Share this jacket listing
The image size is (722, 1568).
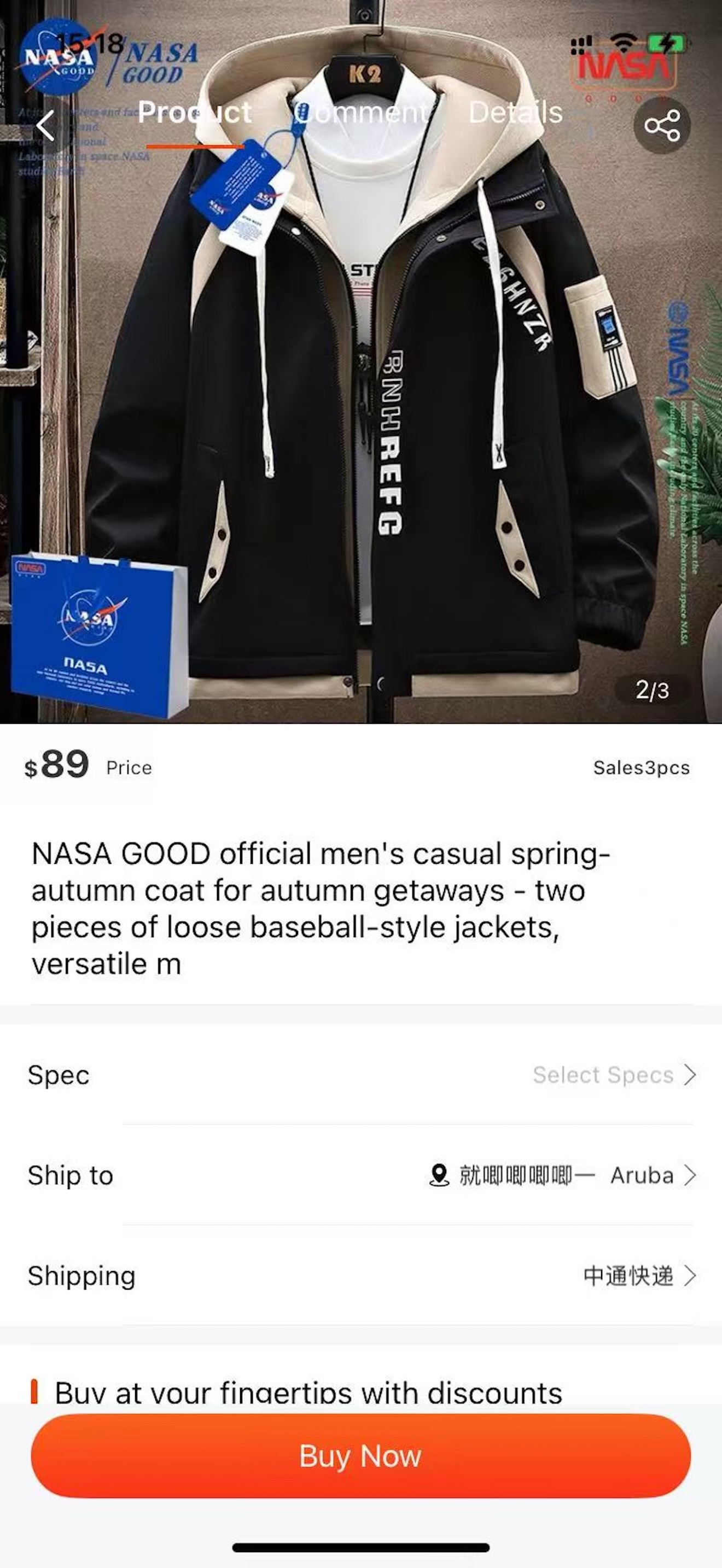coord(662,126)
